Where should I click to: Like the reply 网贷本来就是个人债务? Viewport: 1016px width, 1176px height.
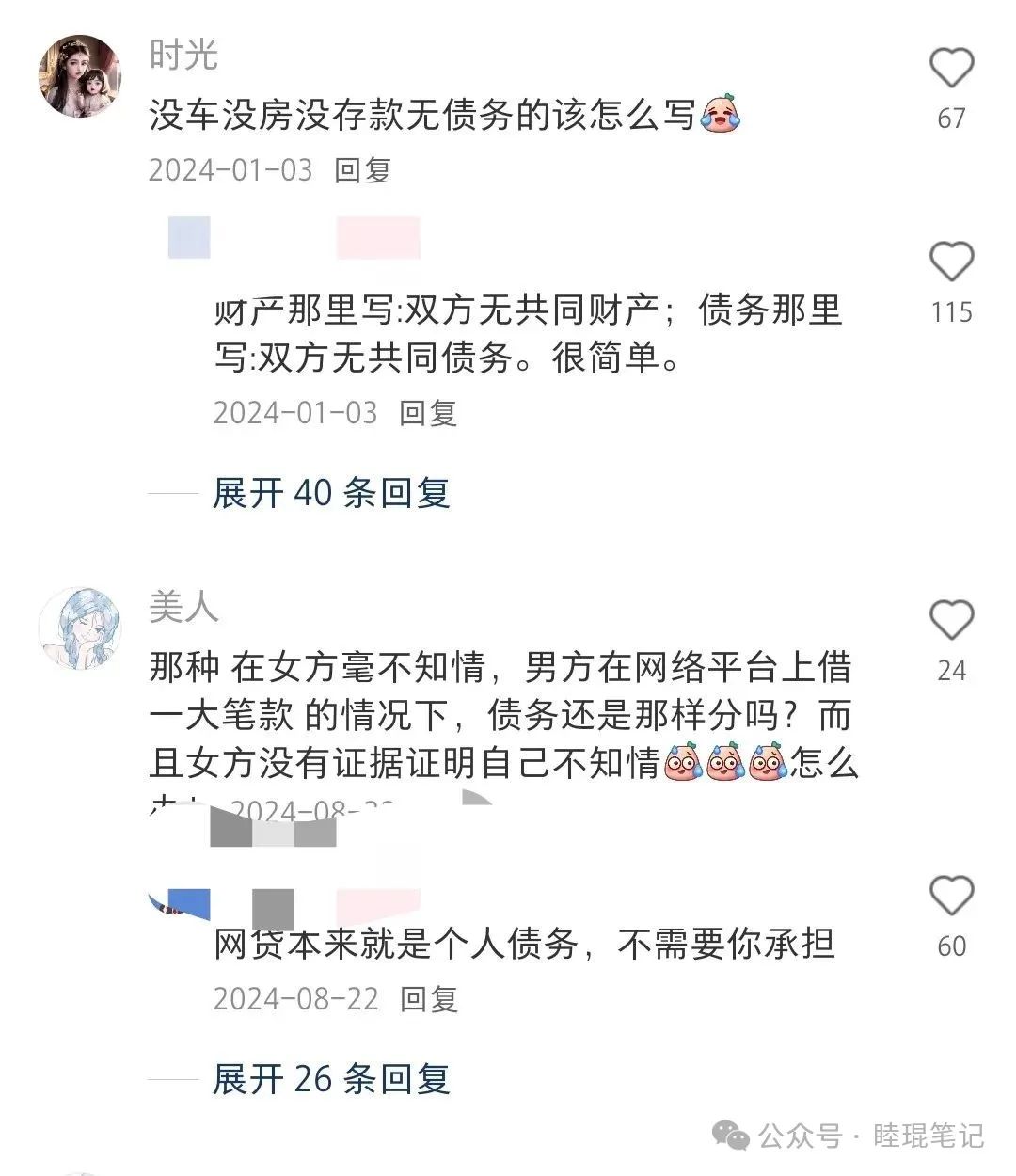(x=951, y=896)
